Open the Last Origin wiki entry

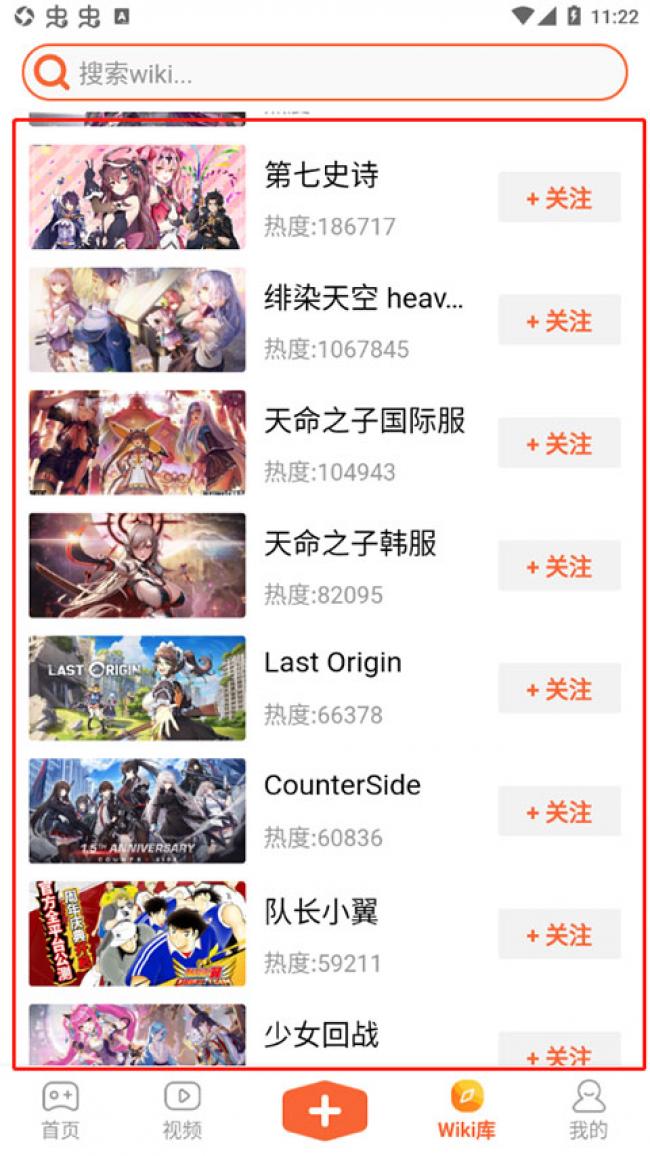tap(332, 662)
